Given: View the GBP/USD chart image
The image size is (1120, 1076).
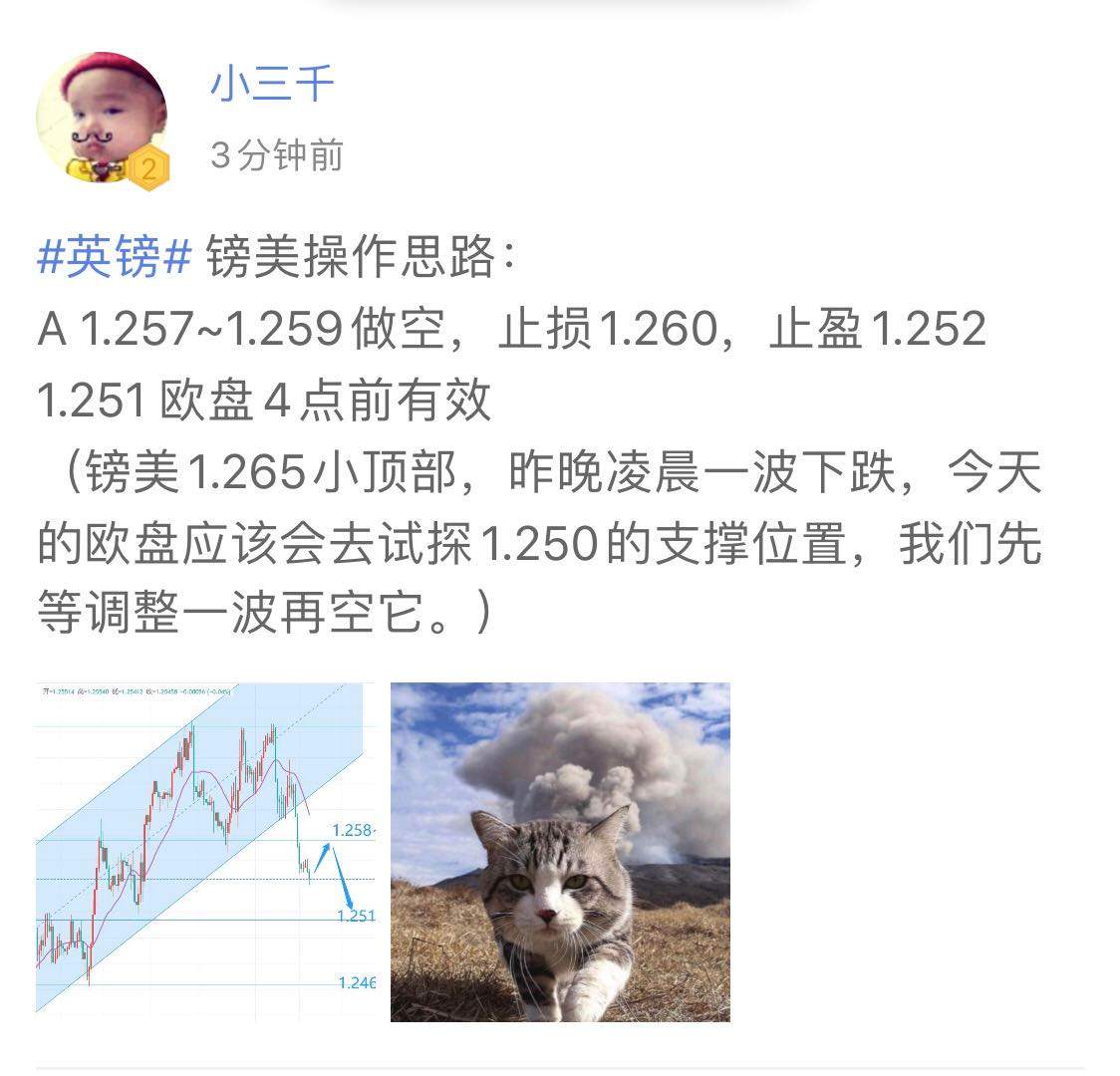Looking at the screenshot, I should [x=205, y=852].
